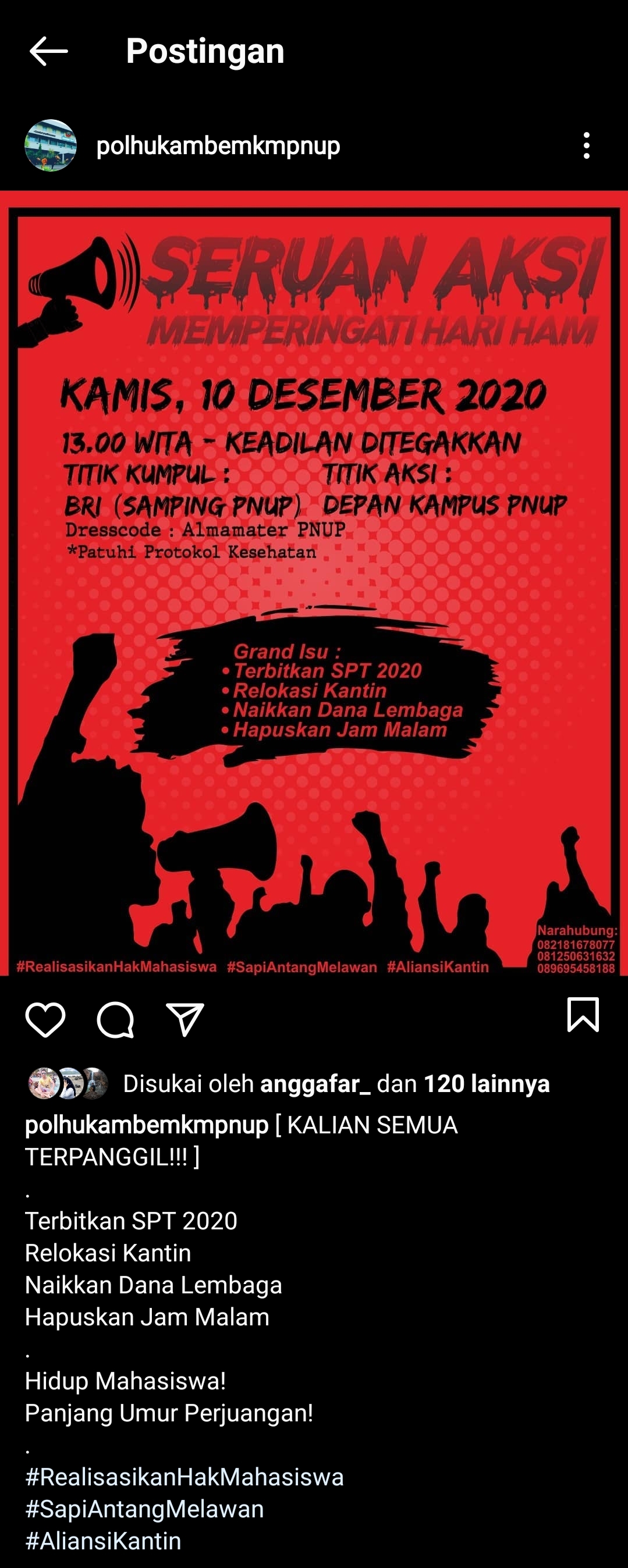Open polhukambemkmpnup username in the post header

click(218, 146)
